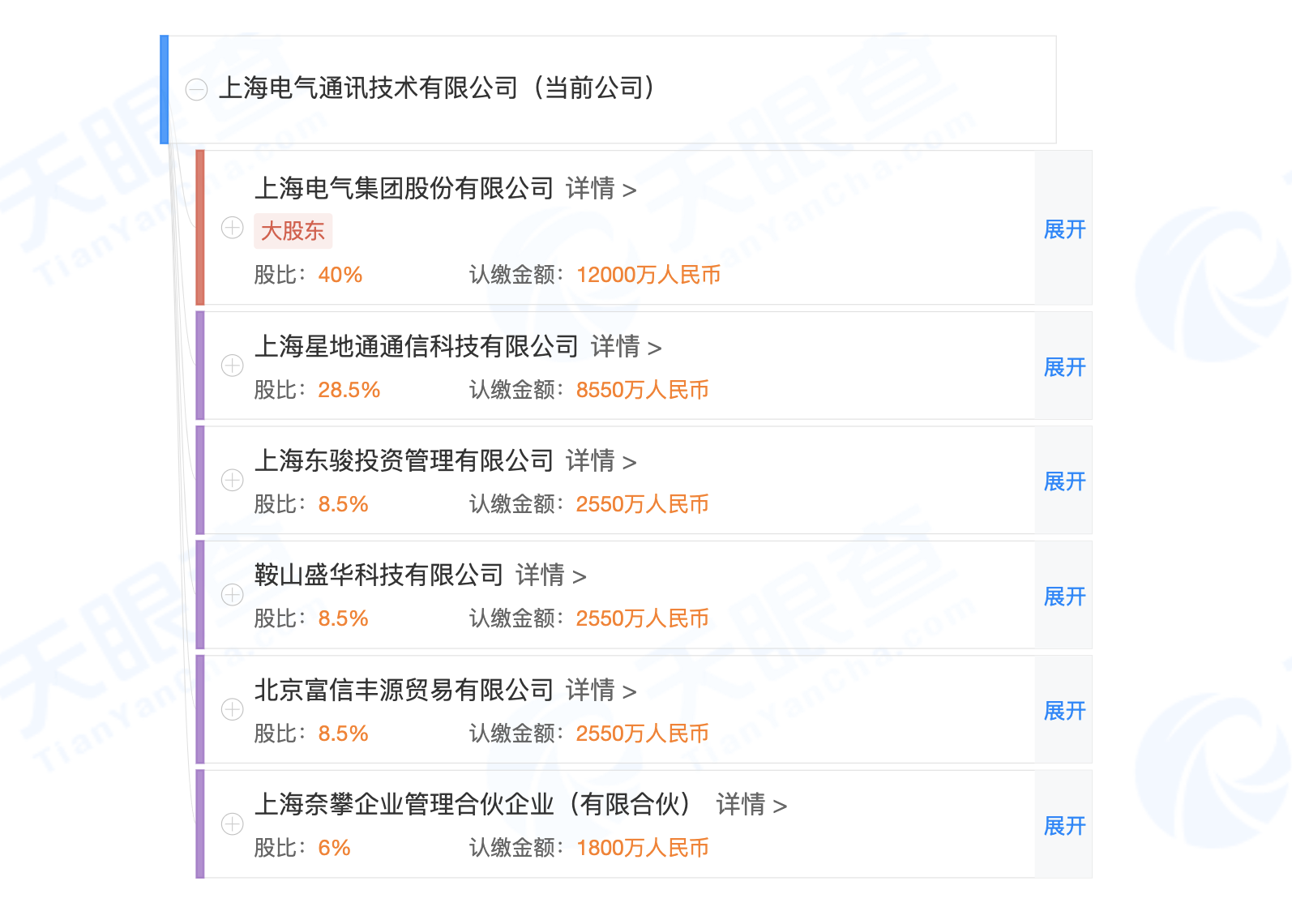The height and width of the screenshot is (924, 1292).
Task: Tap 展开 for 上海电气集团股份有限公司
Action: point(1064,229)
